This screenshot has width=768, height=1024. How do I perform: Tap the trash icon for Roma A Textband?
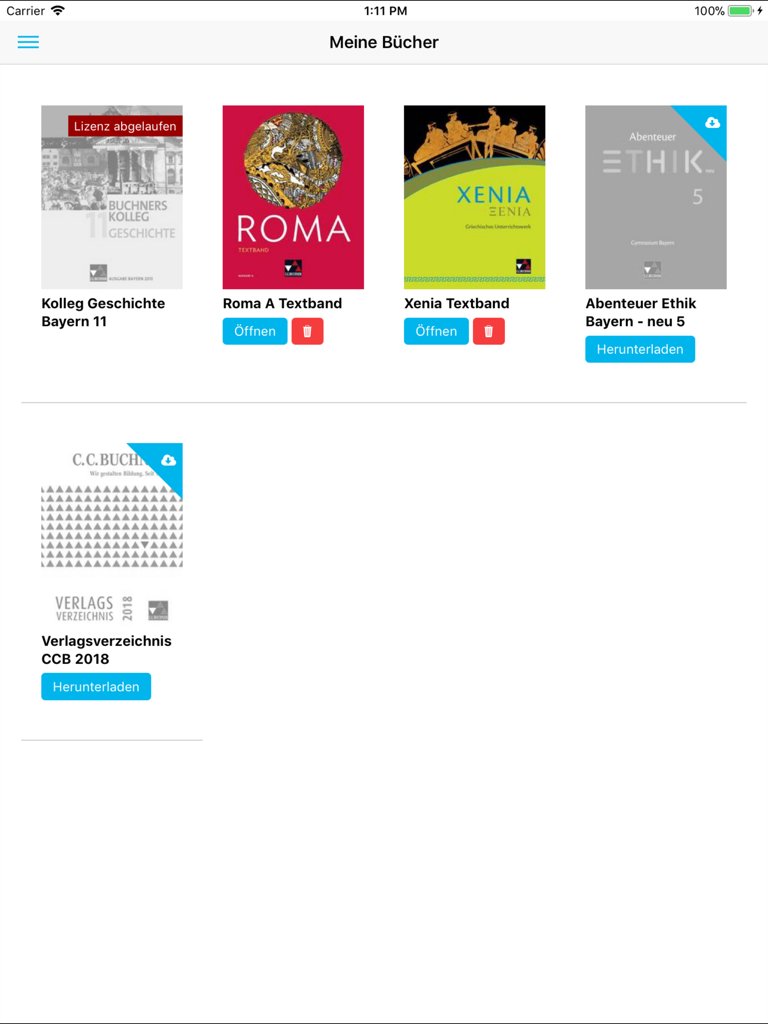click(x=307, y=331)
